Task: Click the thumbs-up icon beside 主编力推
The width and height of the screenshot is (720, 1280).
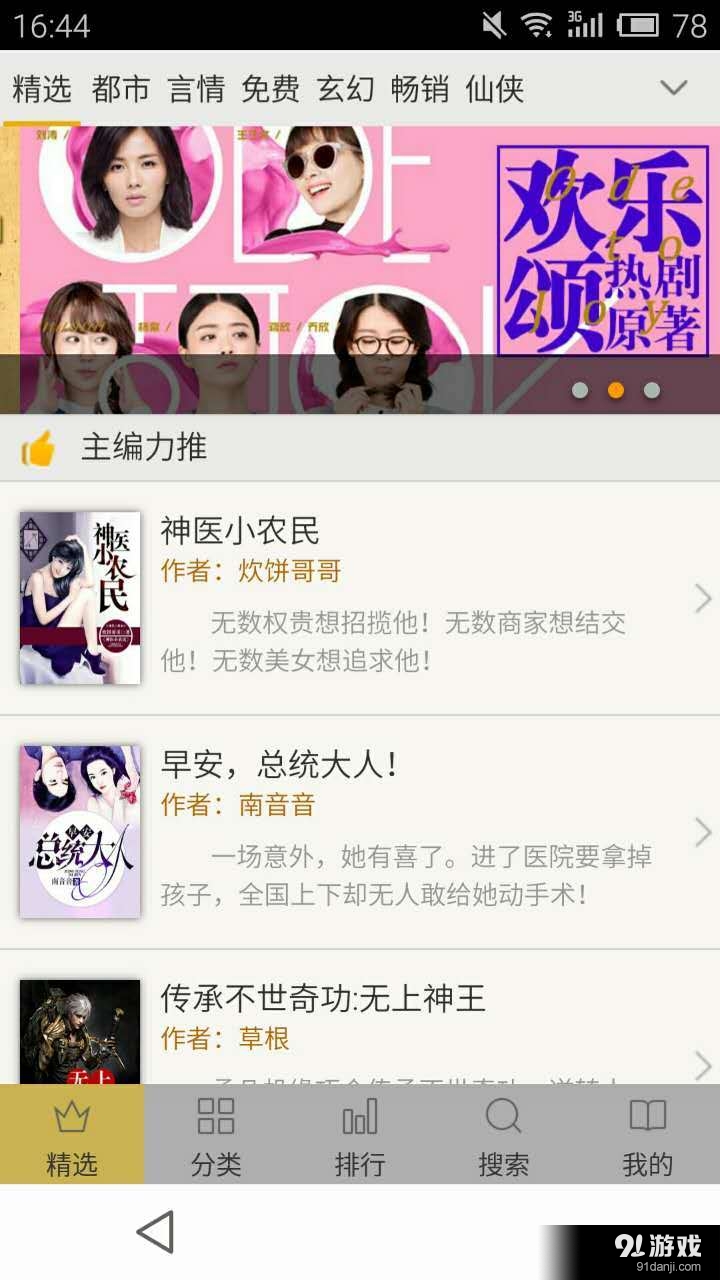Action: [x=40, y=447]
